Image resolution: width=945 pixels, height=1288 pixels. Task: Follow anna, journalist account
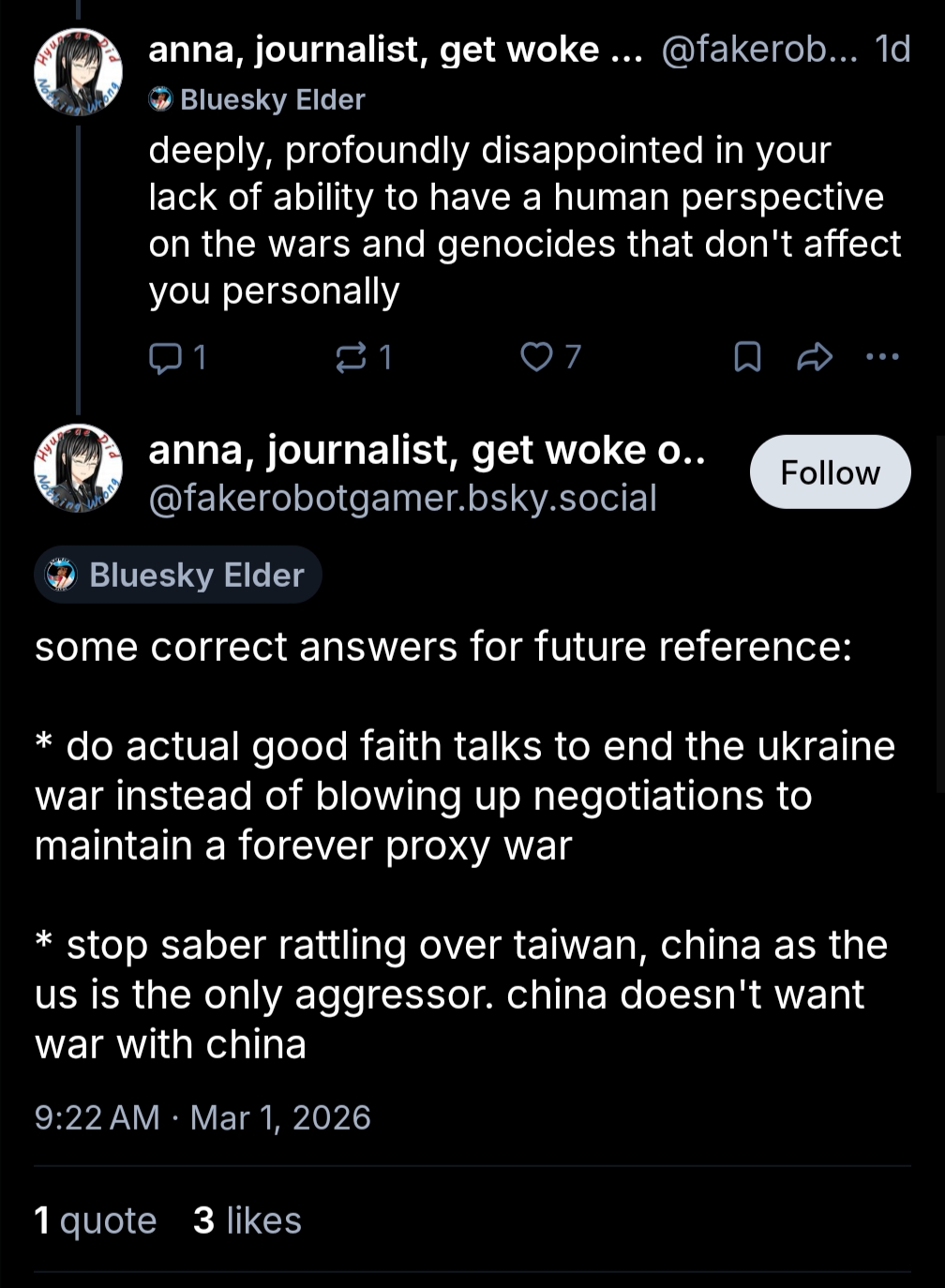[x=830, y=472]
